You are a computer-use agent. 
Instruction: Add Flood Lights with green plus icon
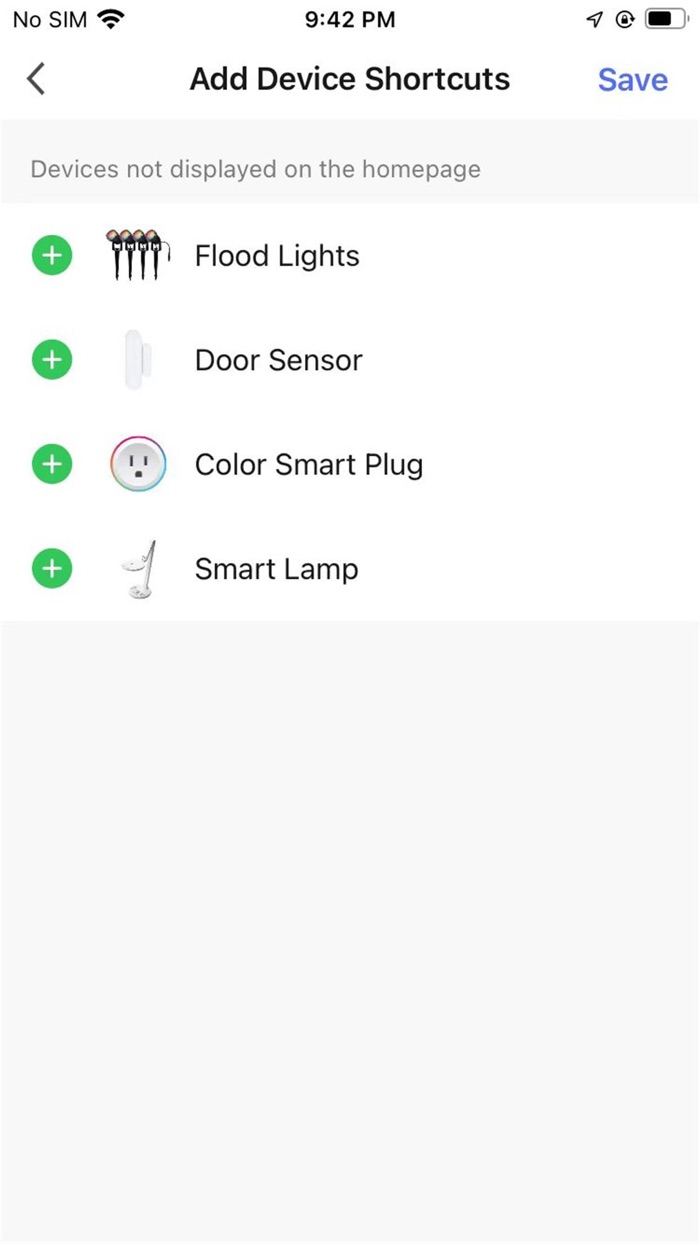pos(52,256)
